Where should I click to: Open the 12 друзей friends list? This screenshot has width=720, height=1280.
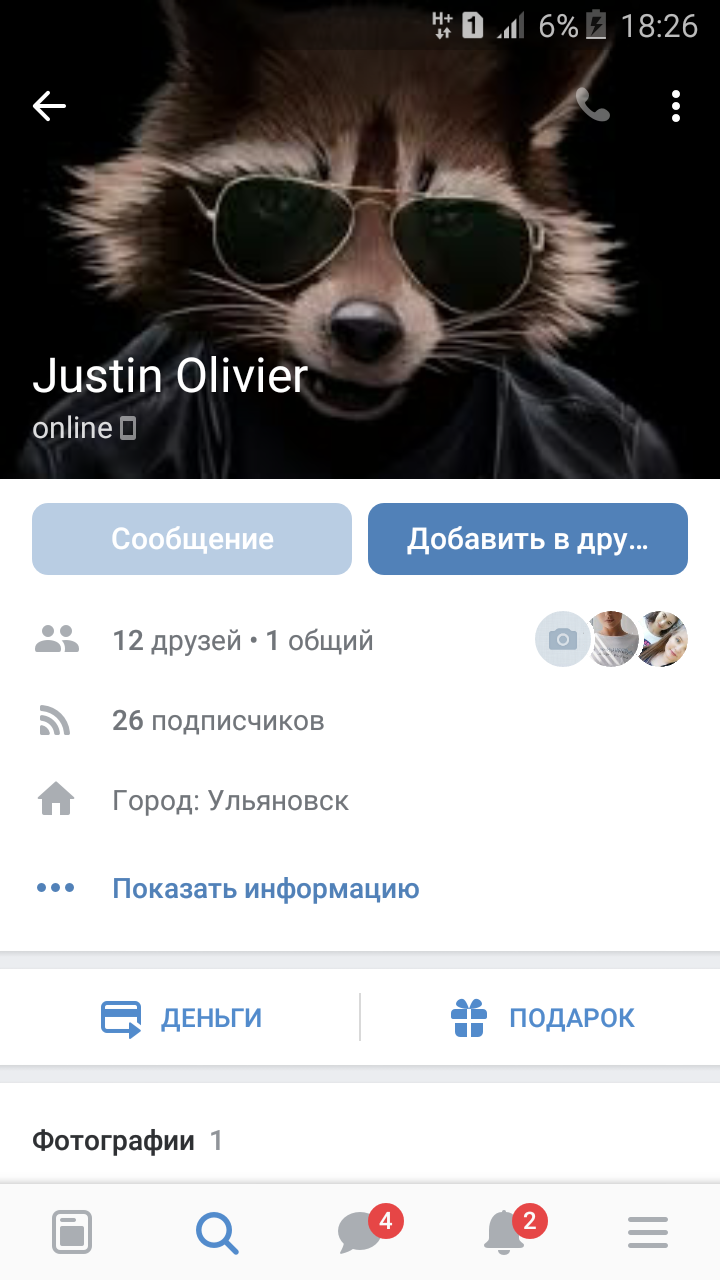coord(360,640)
